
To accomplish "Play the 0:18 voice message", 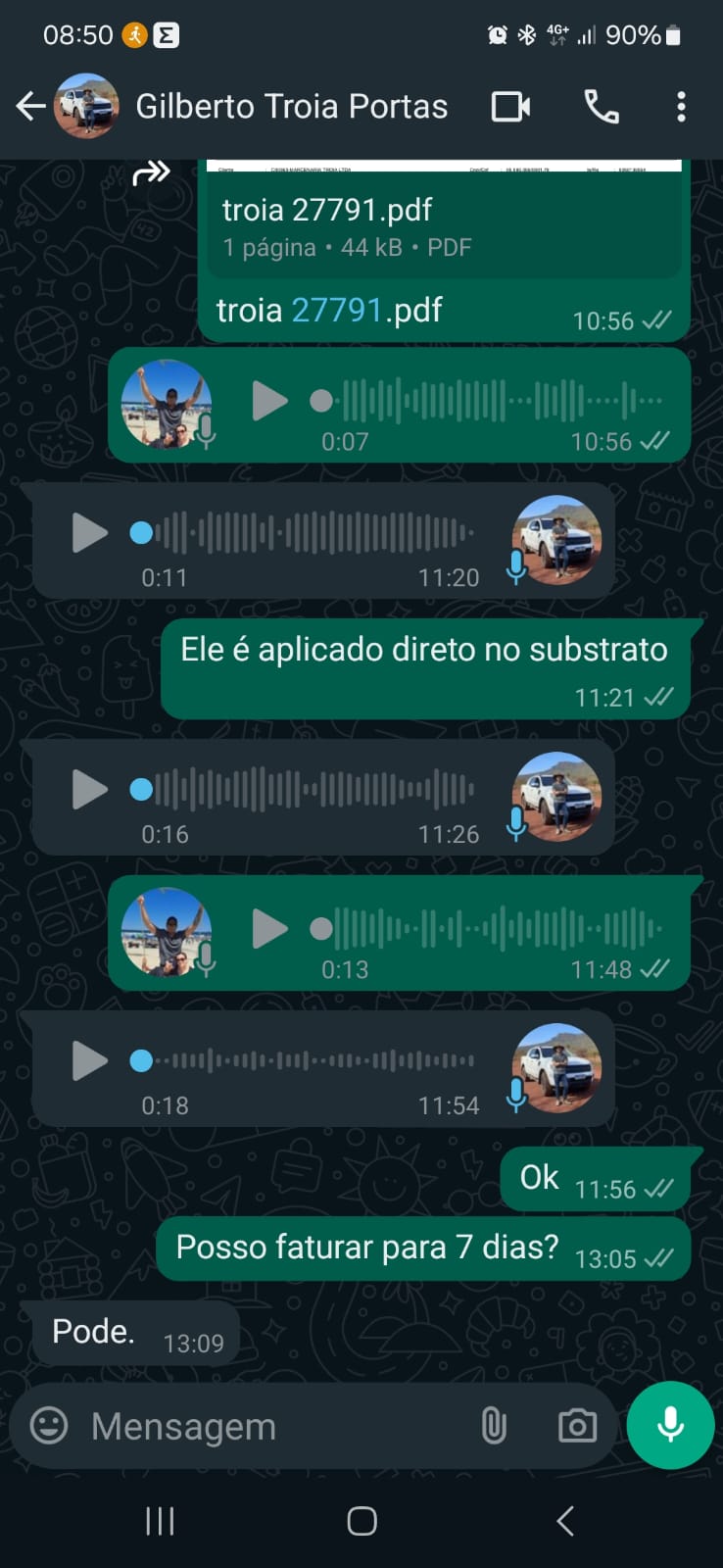I will [x=89, y=1061].
